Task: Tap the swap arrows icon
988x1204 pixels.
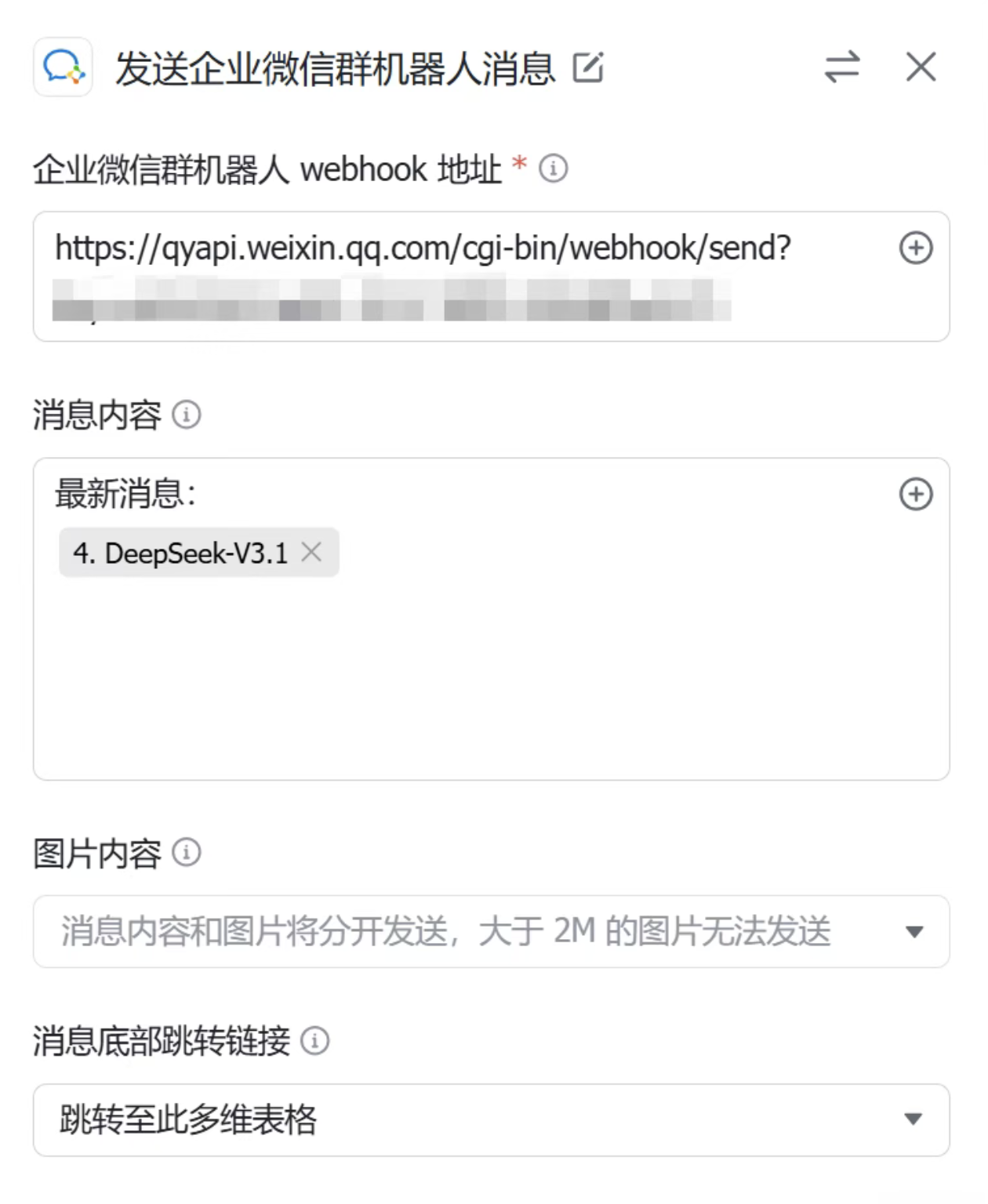Action: pos(842,67)
